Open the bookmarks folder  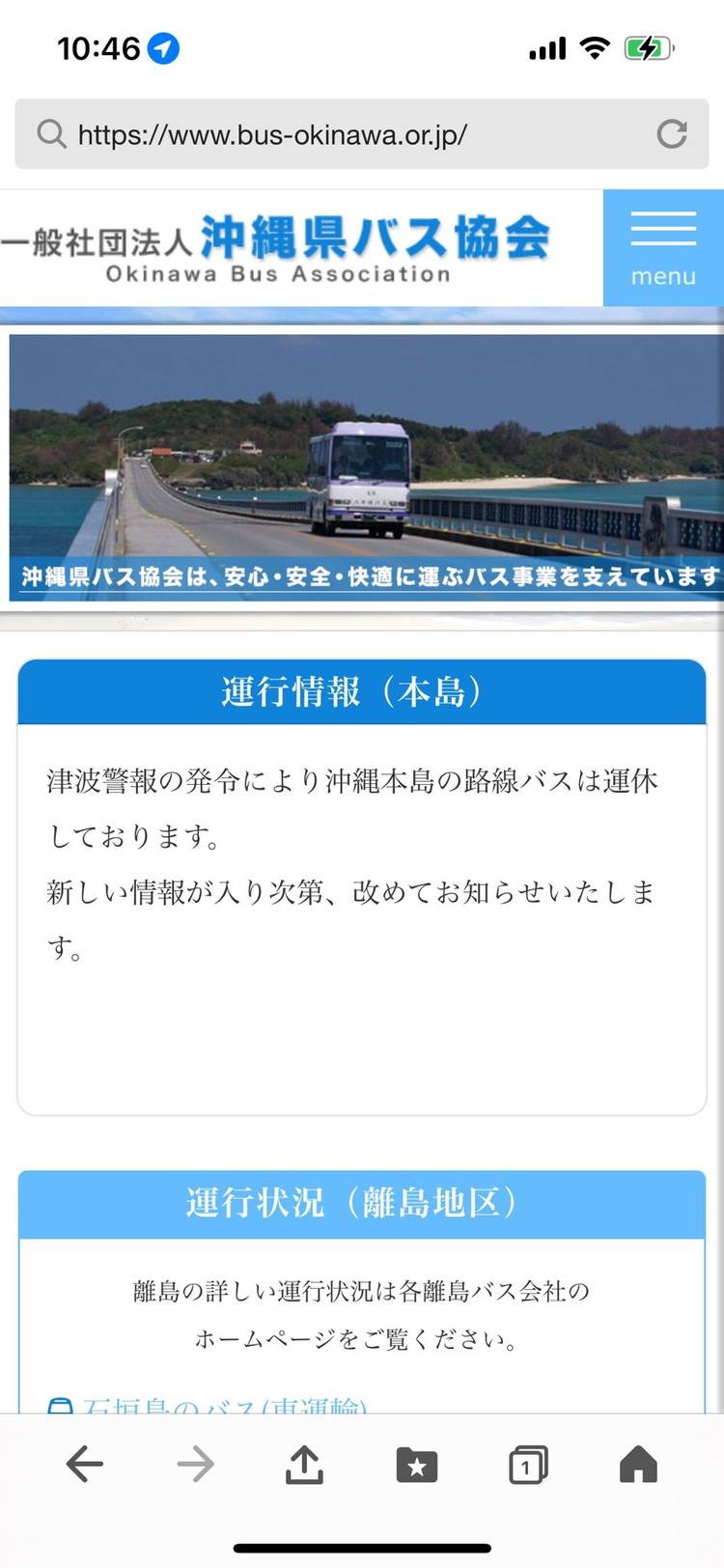[417, 1465]
